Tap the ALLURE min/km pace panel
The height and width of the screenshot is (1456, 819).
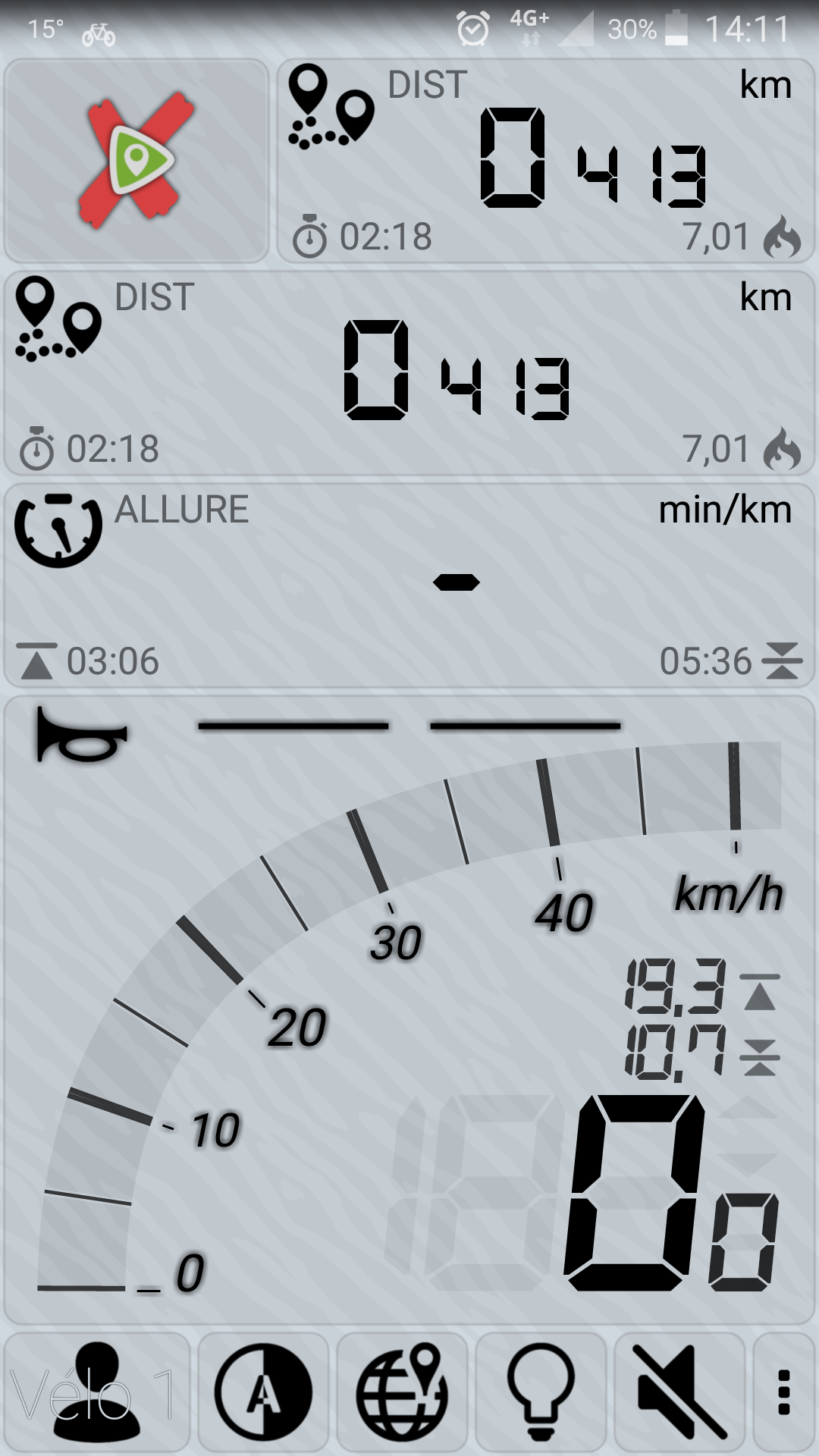[409, 585]
